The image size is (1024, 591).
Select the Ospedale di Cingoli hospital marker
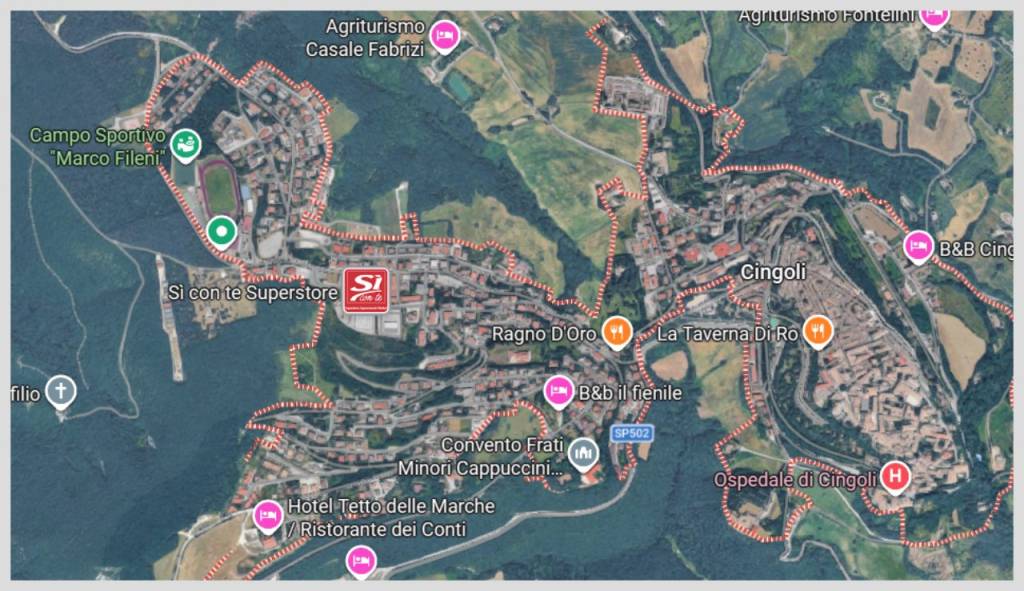(895, 477)
